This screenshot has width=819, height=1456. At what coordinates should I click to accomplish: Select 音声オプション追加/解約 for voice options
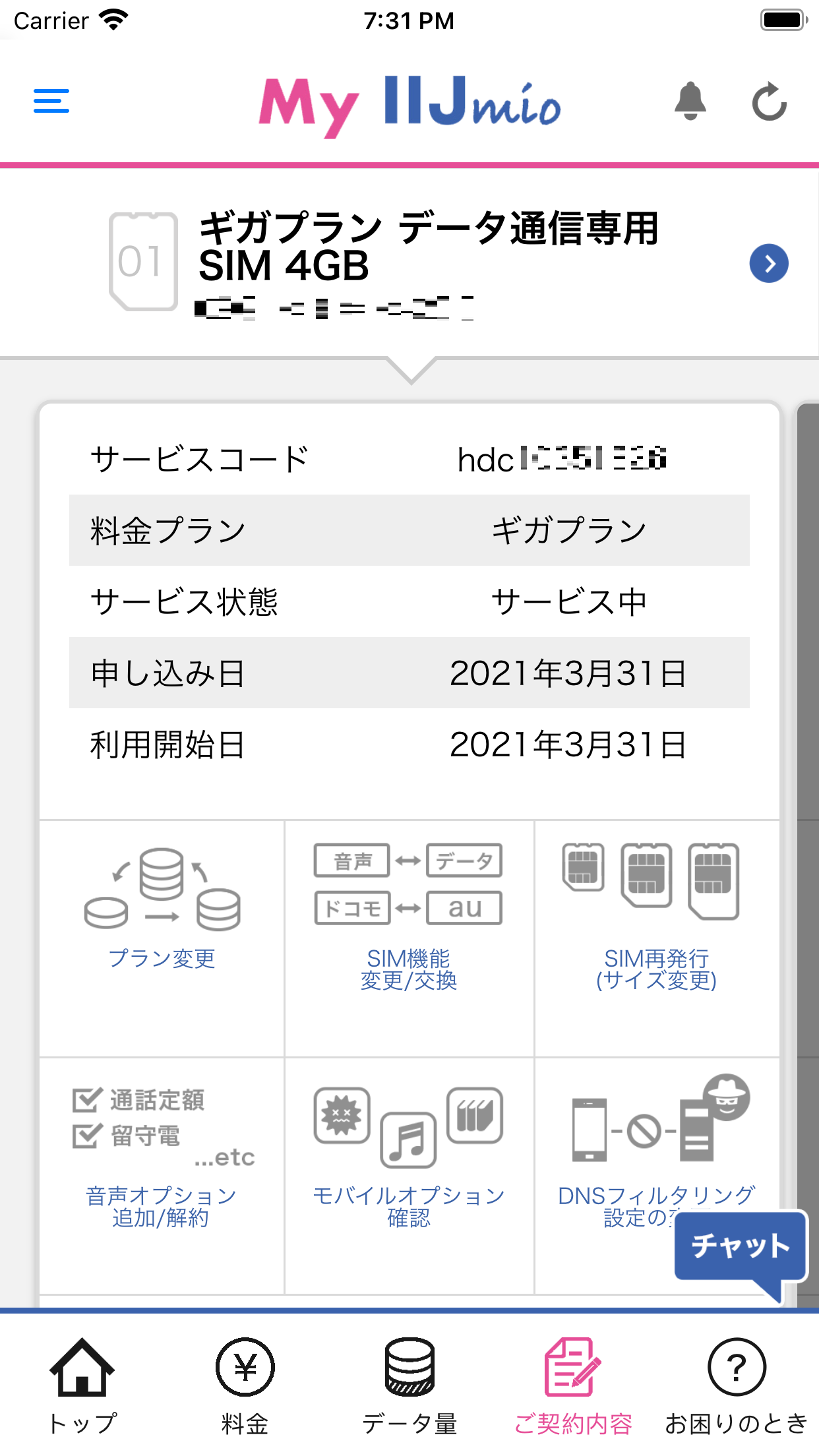pos(161,1174)
